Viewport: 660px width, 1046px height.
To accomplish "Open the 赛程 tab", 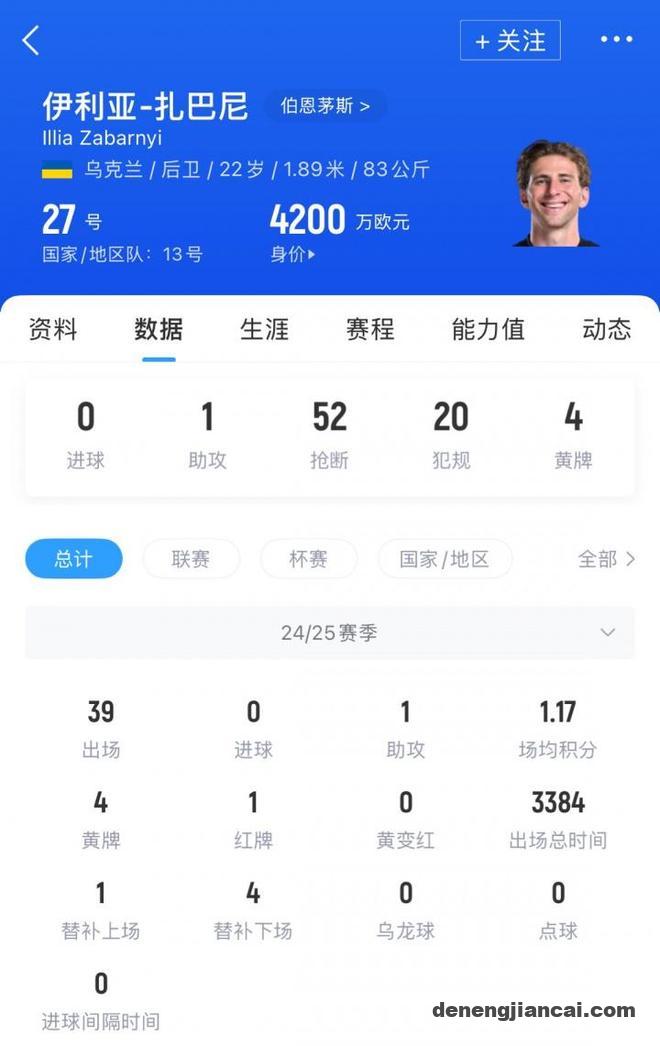I will (370, 329).
